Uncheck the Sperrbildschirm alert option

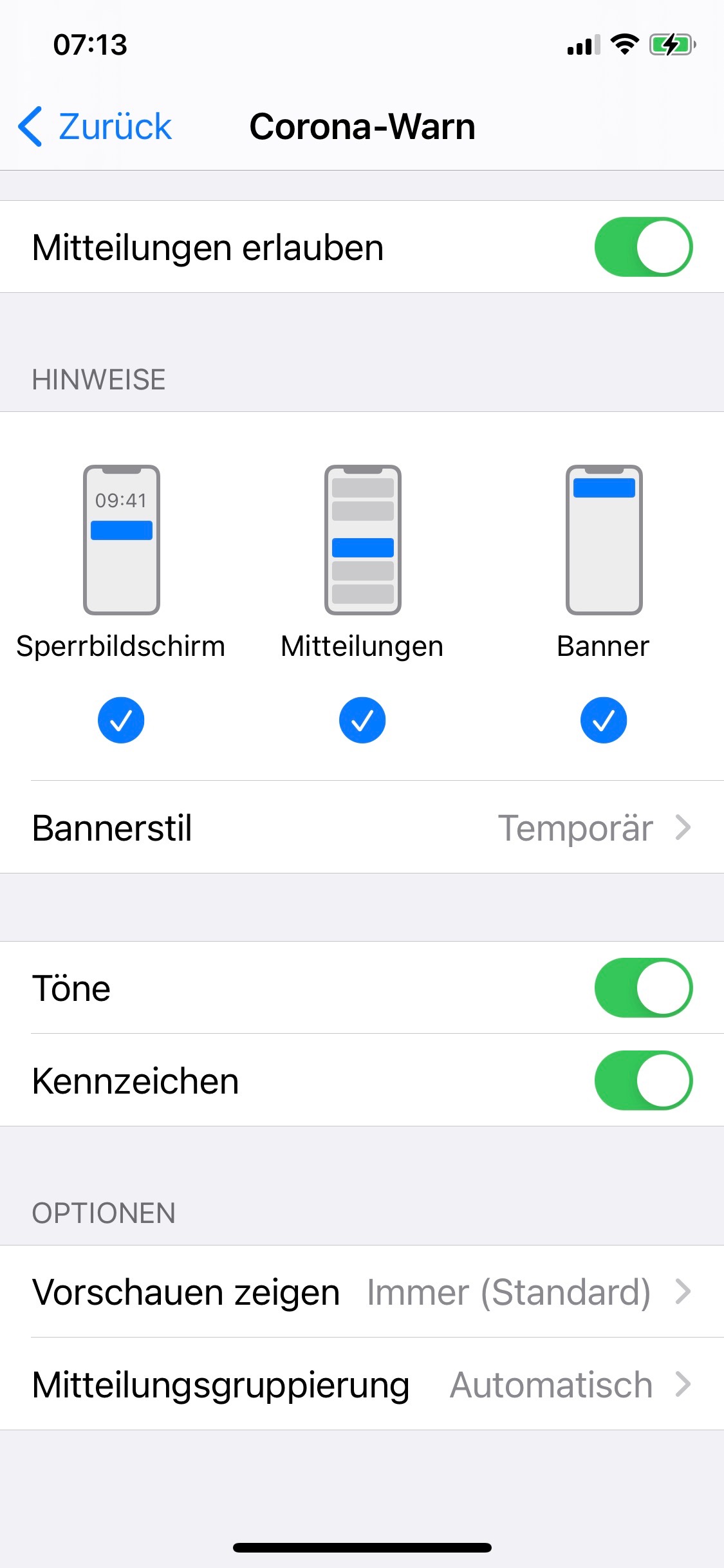pyautogui.click(x=121, y=720)
